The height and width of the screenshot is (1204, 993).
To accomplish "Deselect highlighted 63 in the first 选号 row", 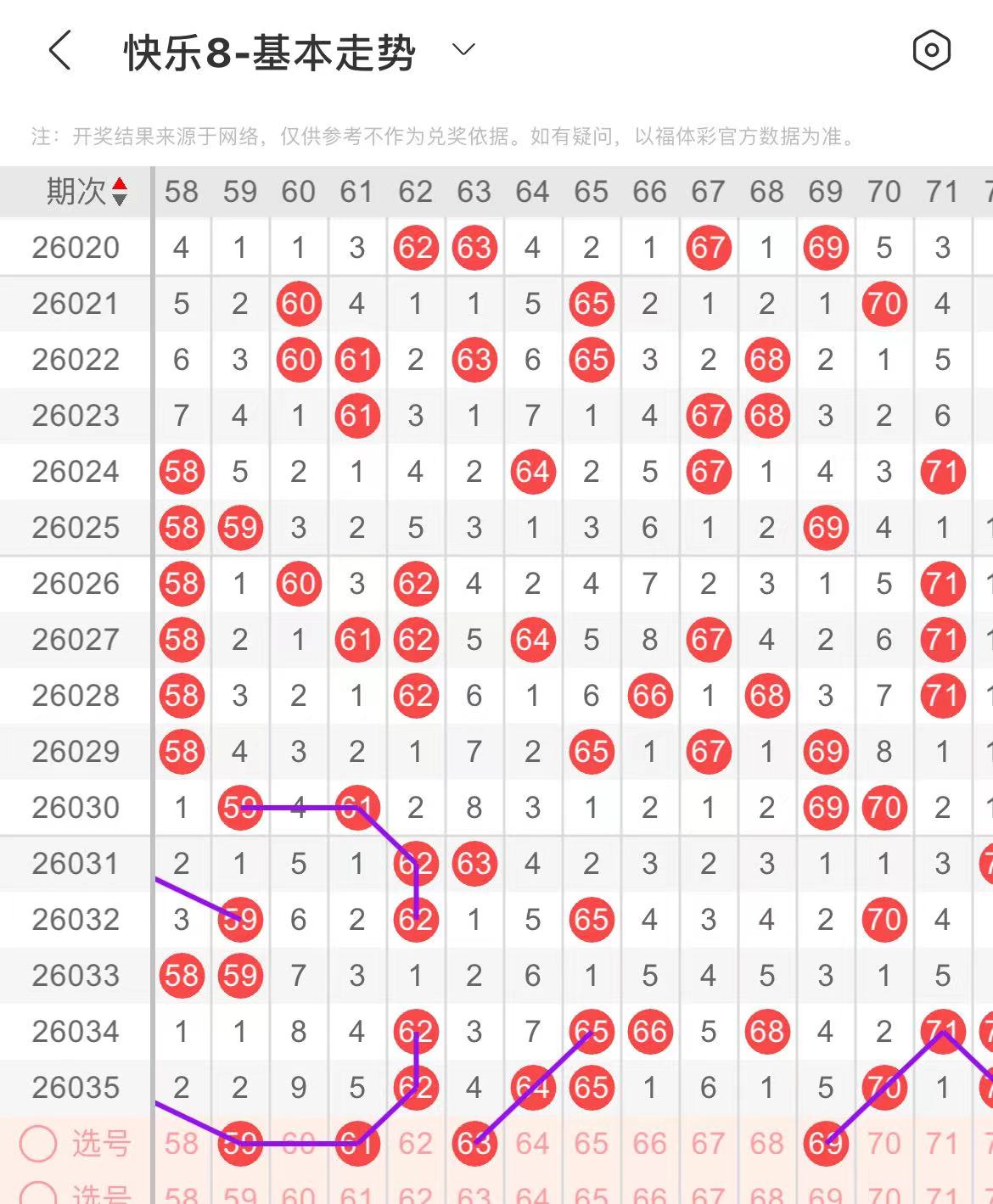I will [474, 1143].
